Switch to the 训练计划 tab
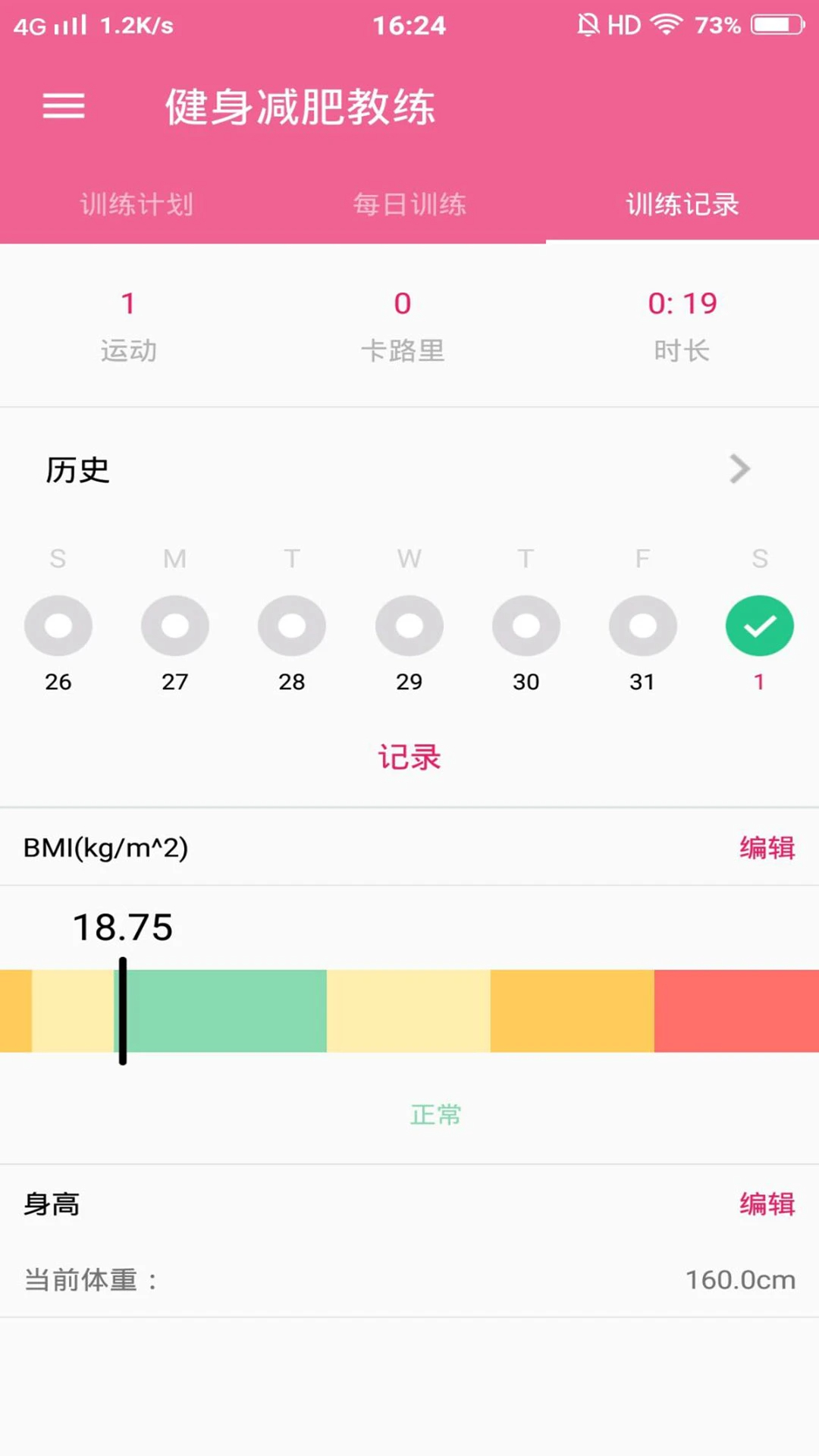This screenshot has width=819, height=1456. [136, 204]
